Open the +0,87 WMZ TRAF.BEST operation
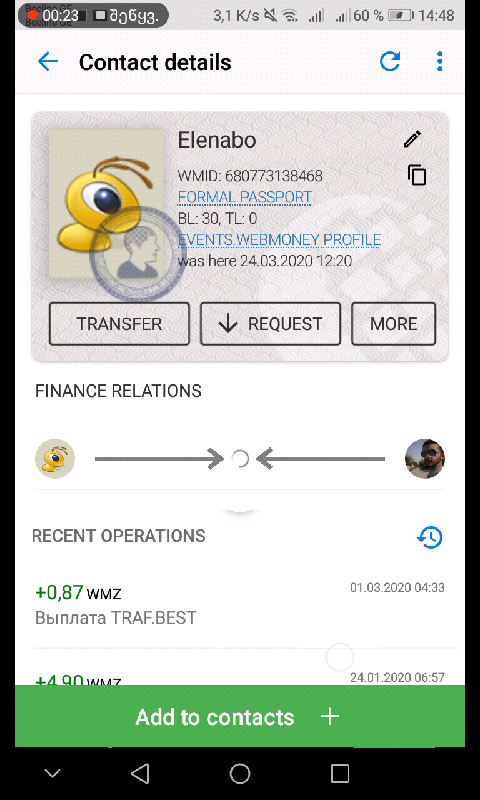This screenshot has height=800, width=480. [240, 605]
